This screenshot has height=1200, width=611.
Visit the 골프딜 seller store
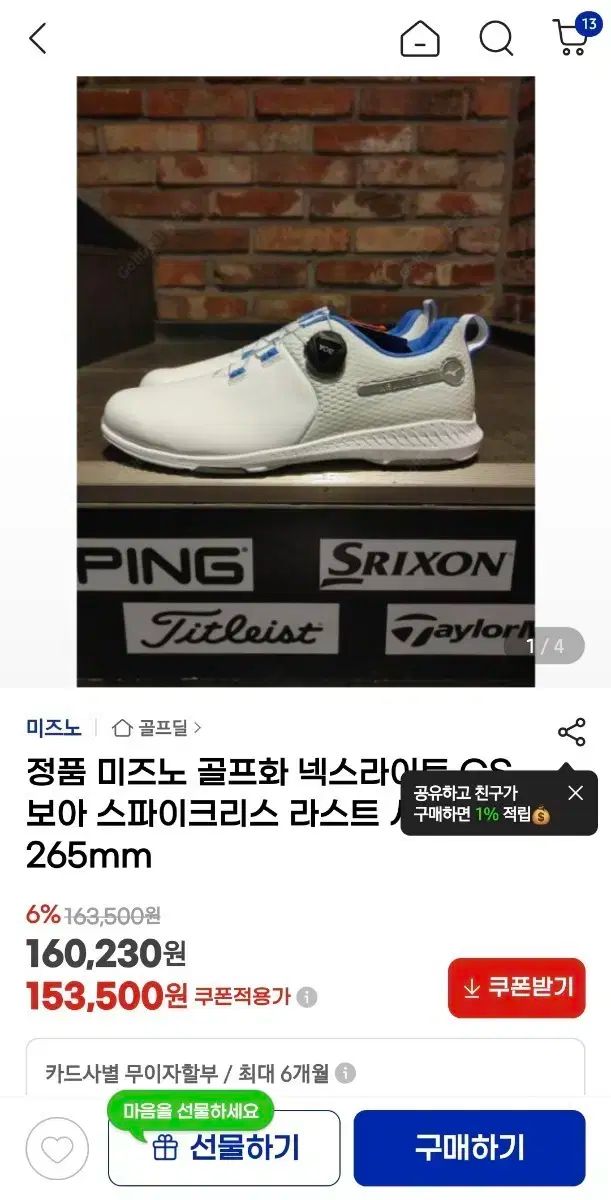pyautogui.click(x=157, y=728)
